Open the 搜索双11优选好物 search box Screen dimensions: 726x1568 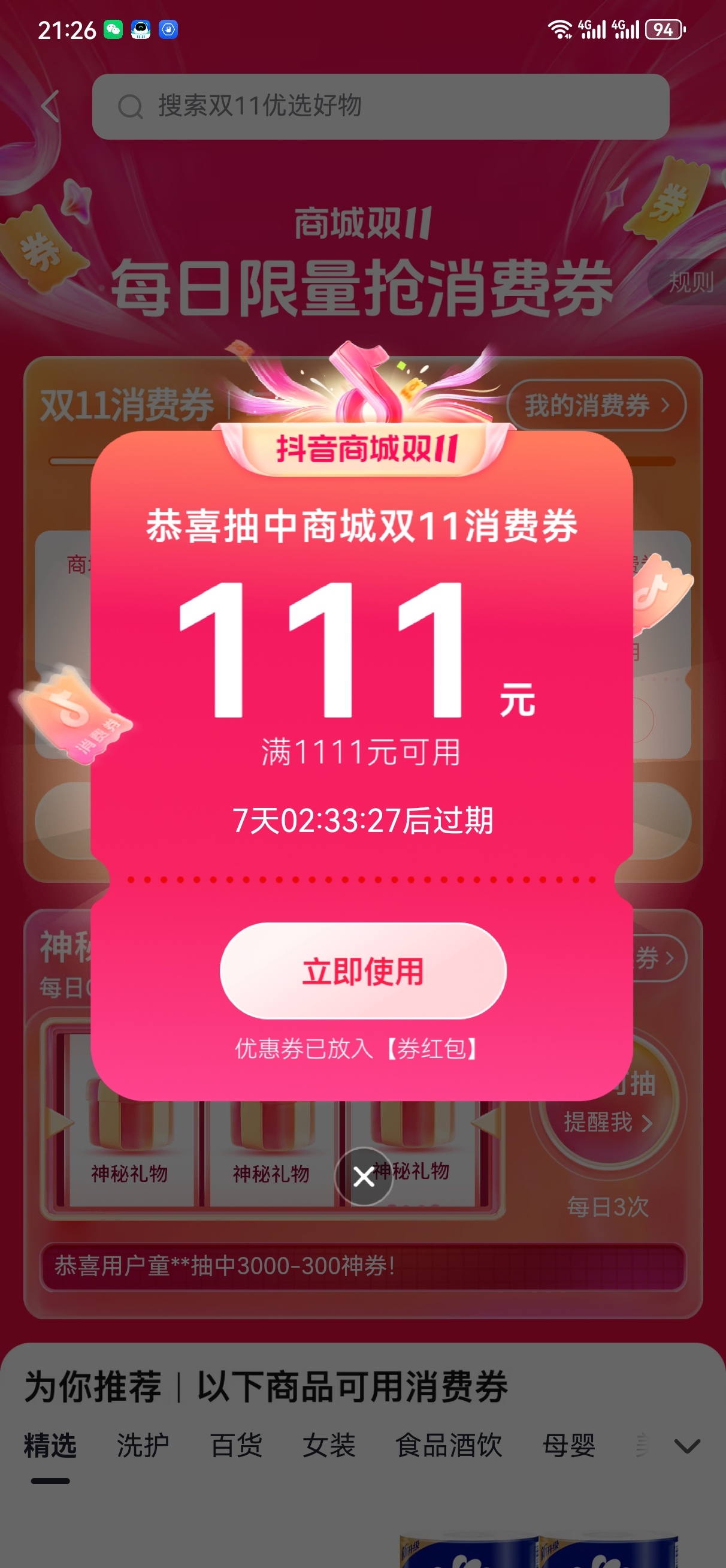pyautogui.click(x=380, y=107)
